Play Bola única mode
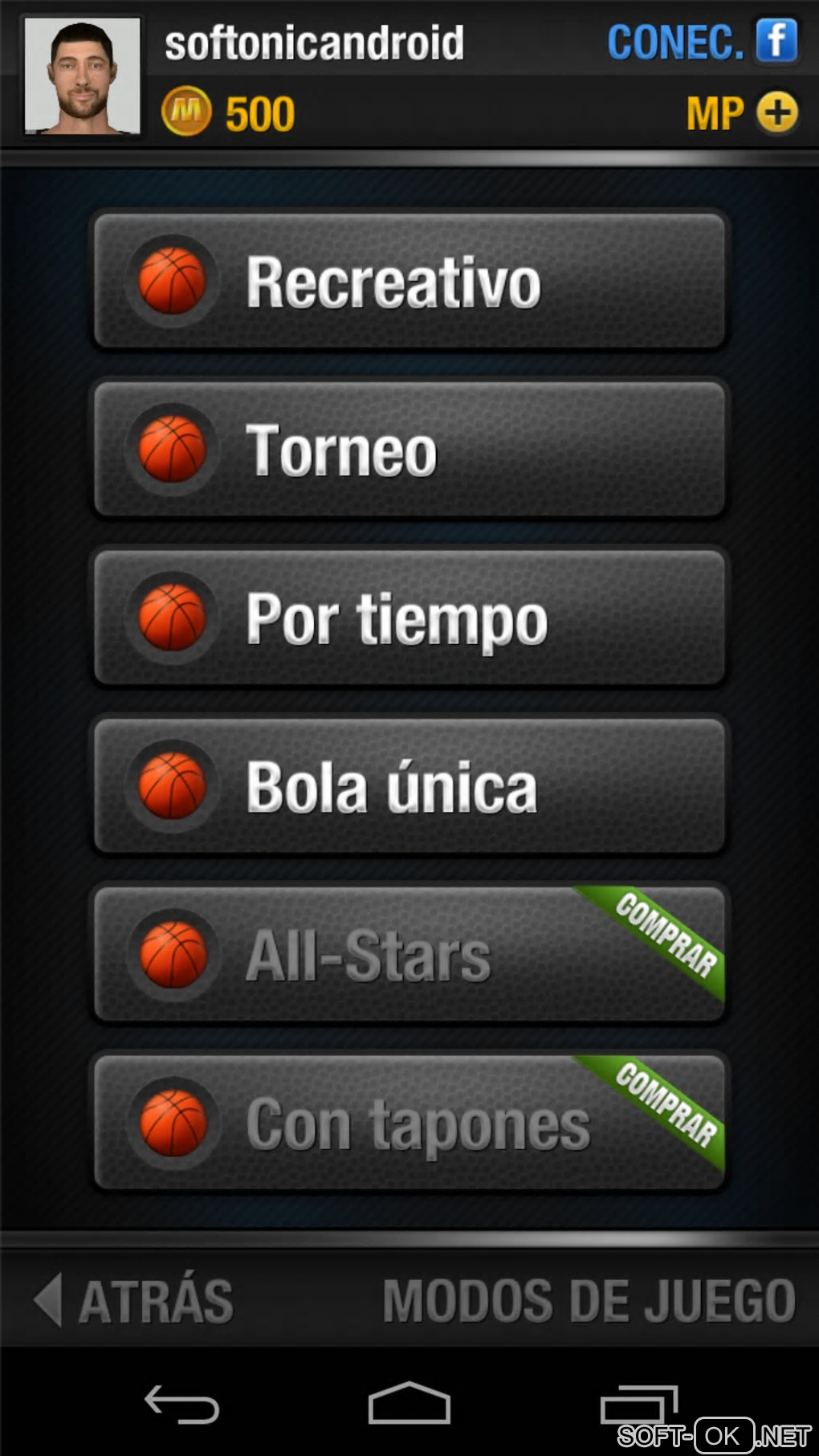 tap(409, 787)
